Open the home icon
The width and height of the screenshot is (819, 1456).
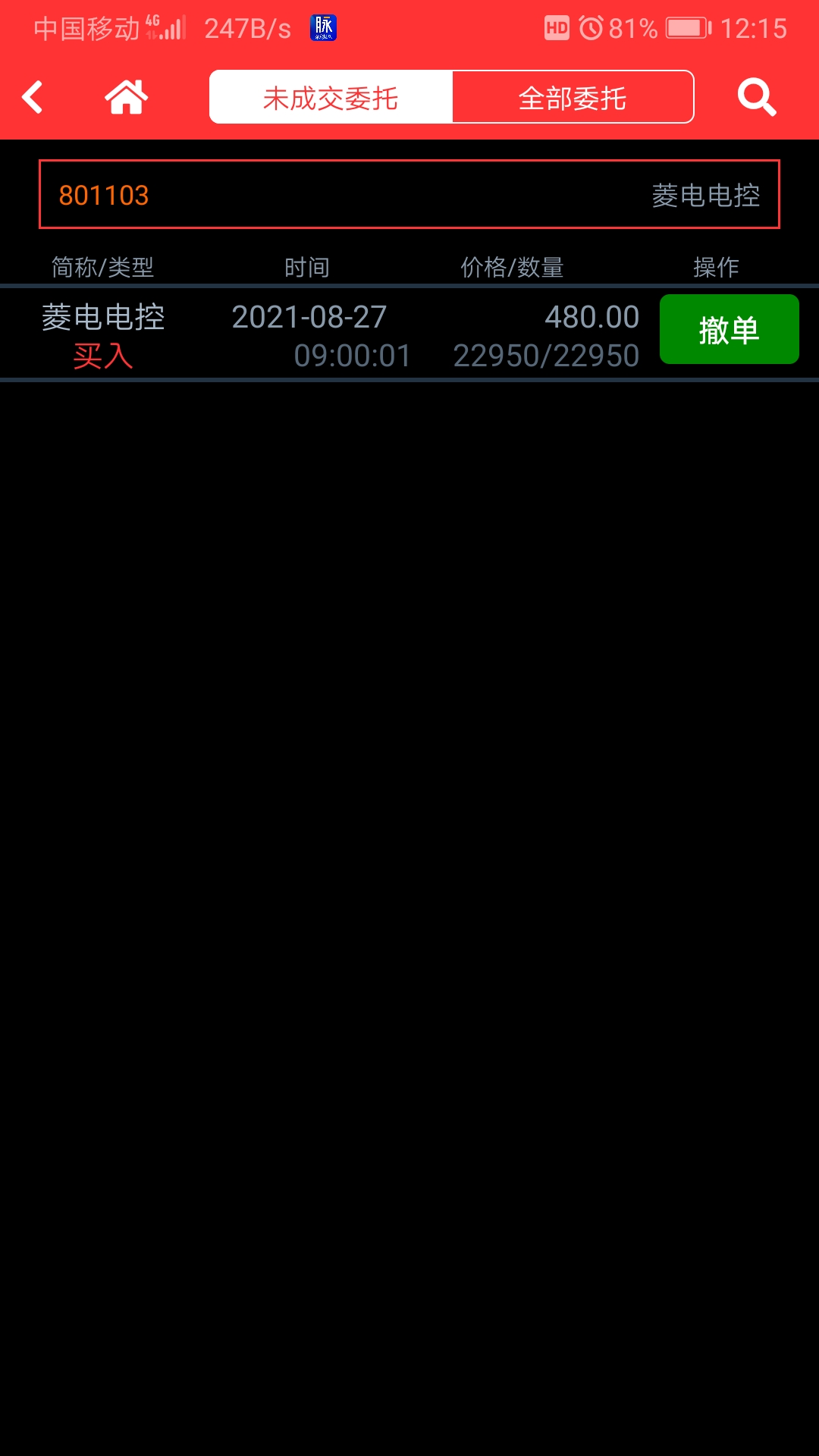pos(126,97)
